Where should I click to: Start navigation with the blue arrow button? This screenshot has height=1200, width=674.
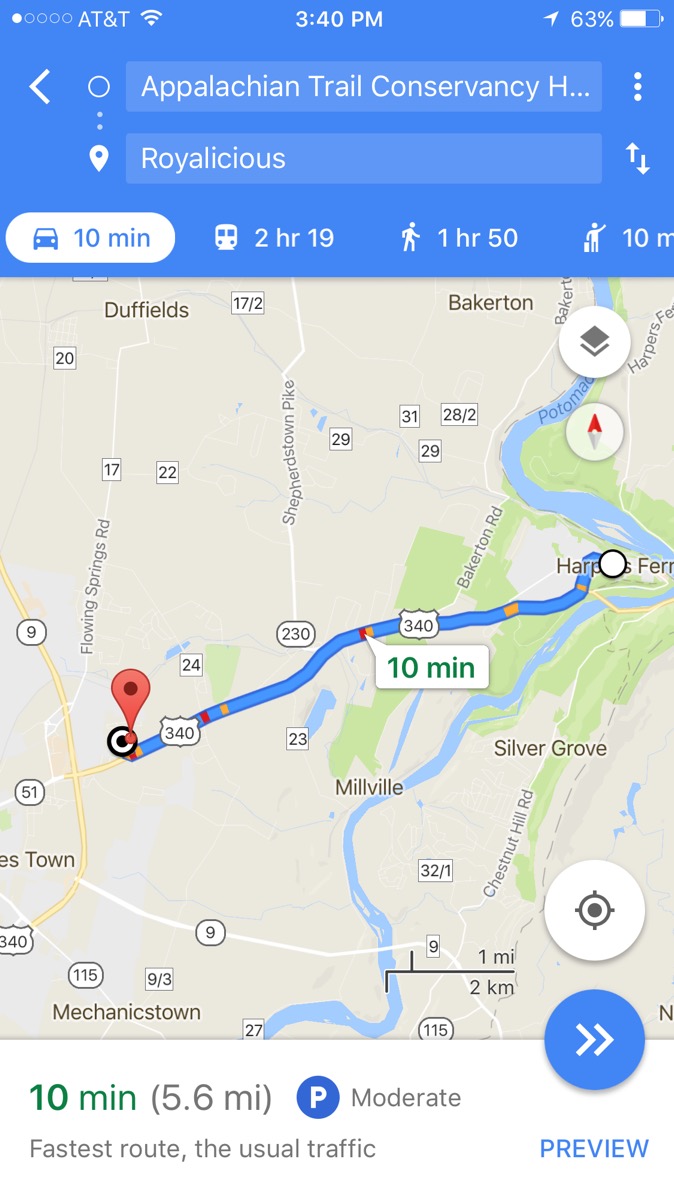(594, 1040)
